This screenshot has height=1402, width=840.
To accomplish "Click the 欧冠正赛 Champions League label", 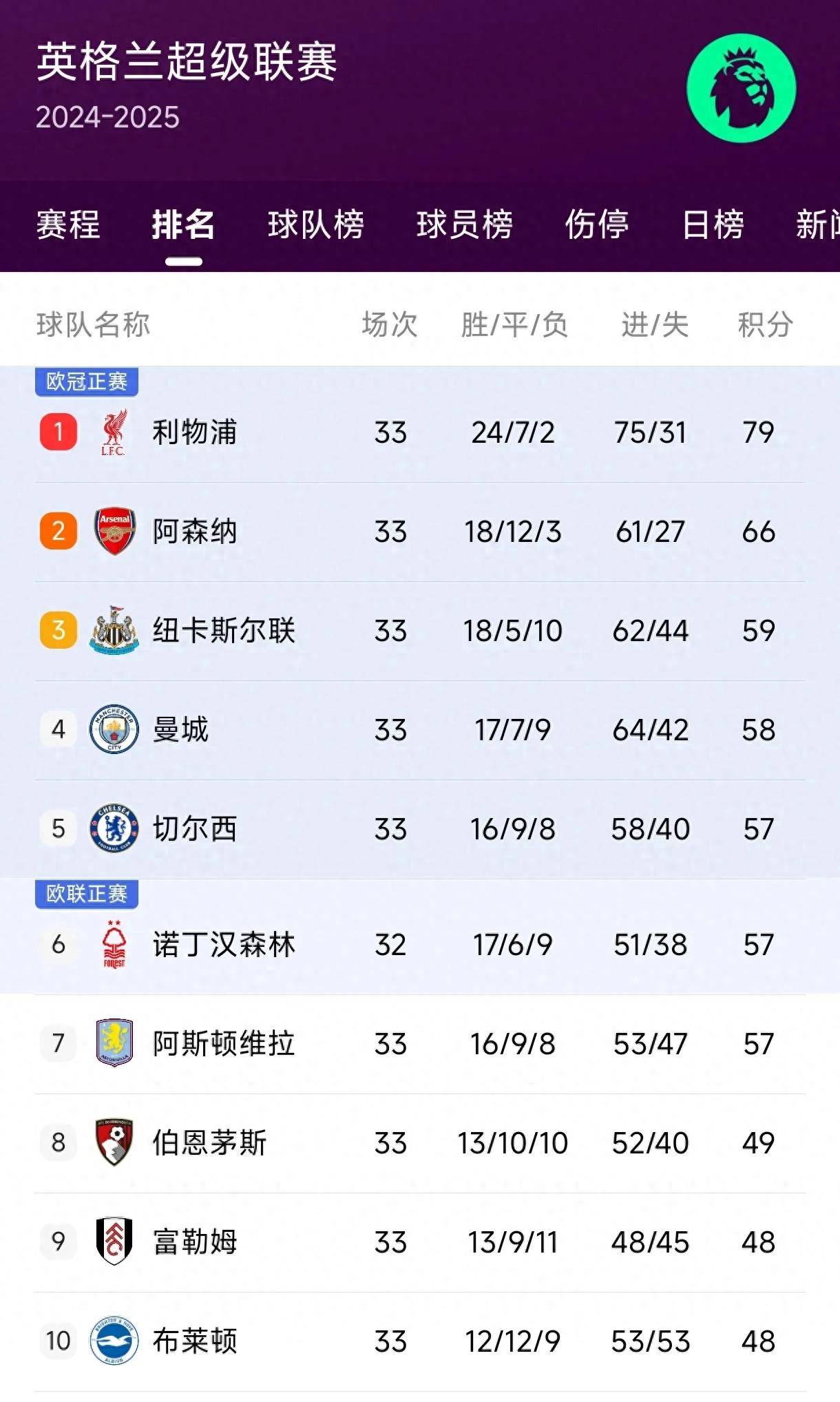I will pyautogui.click(x=86, y=383).
